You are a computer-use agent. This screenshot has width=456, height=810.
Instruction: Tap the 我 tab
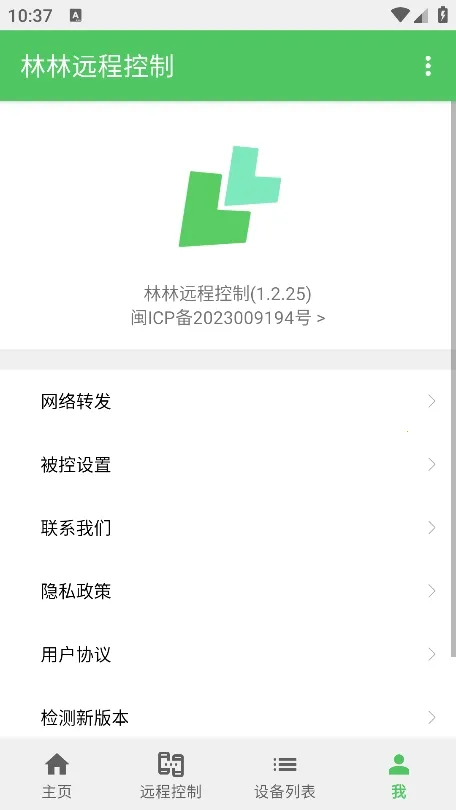(x=399, y=774)
